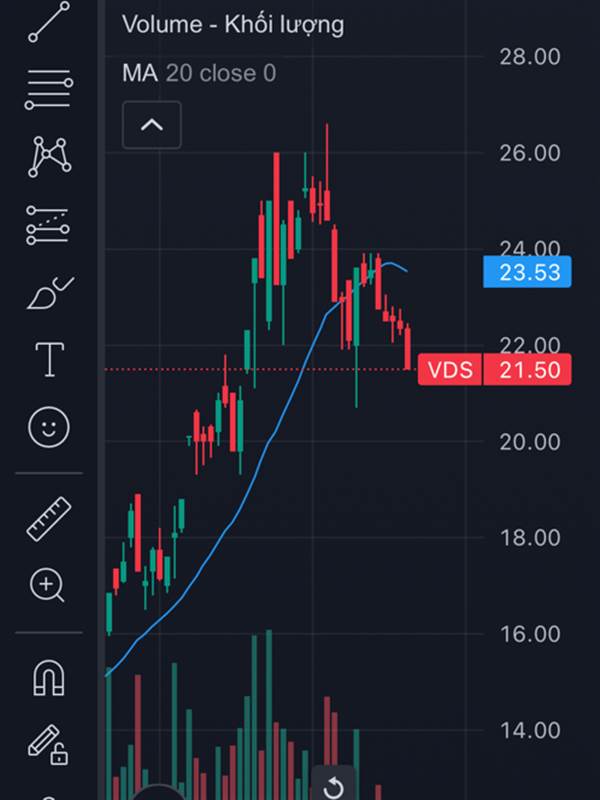
Task: Select the trend line drawing tool
Action: pos(48,23)
